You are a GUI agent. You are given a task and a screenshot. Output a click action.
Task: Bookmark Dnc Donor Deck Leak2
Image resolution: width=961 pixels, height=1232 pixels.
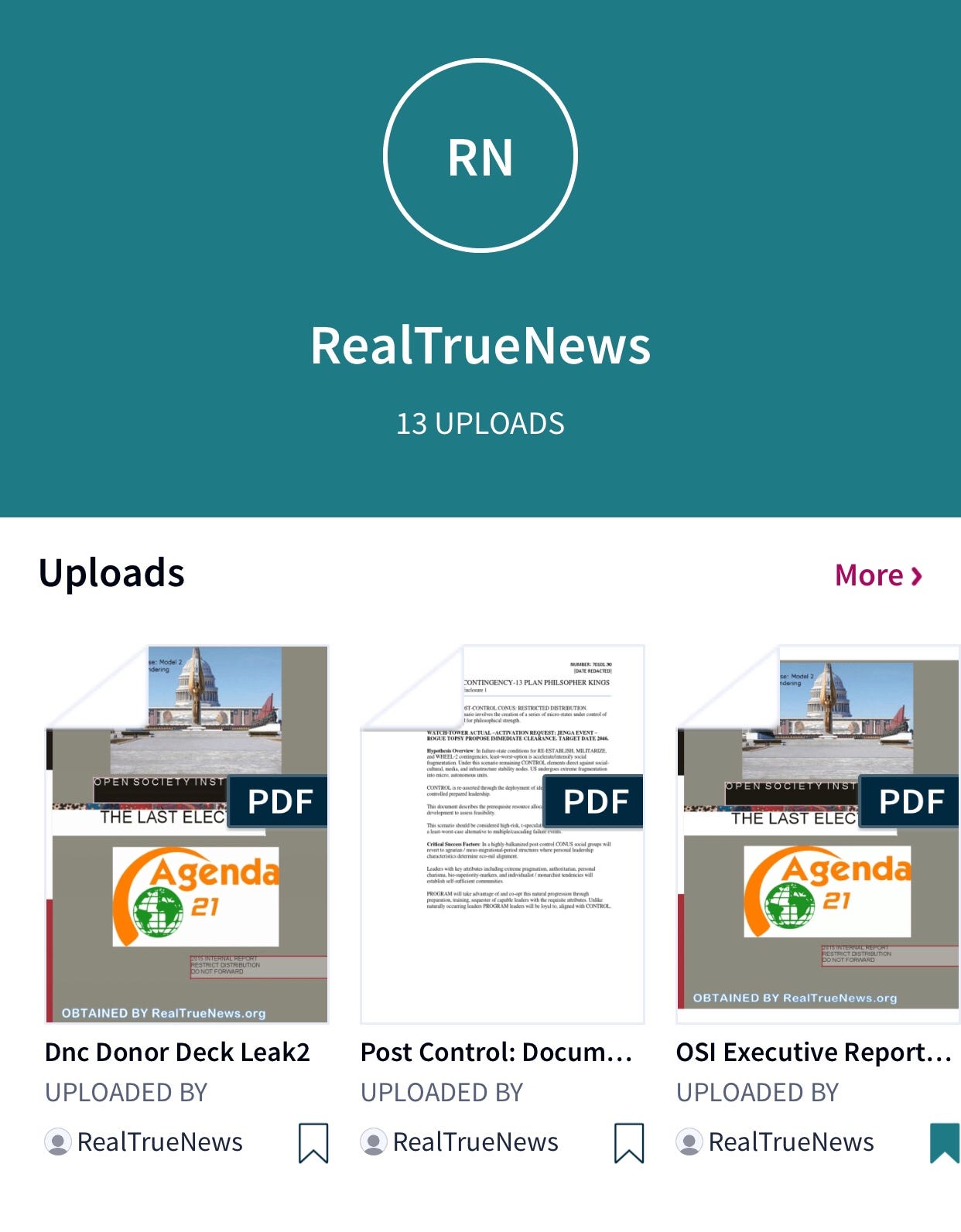(313, 1143)
